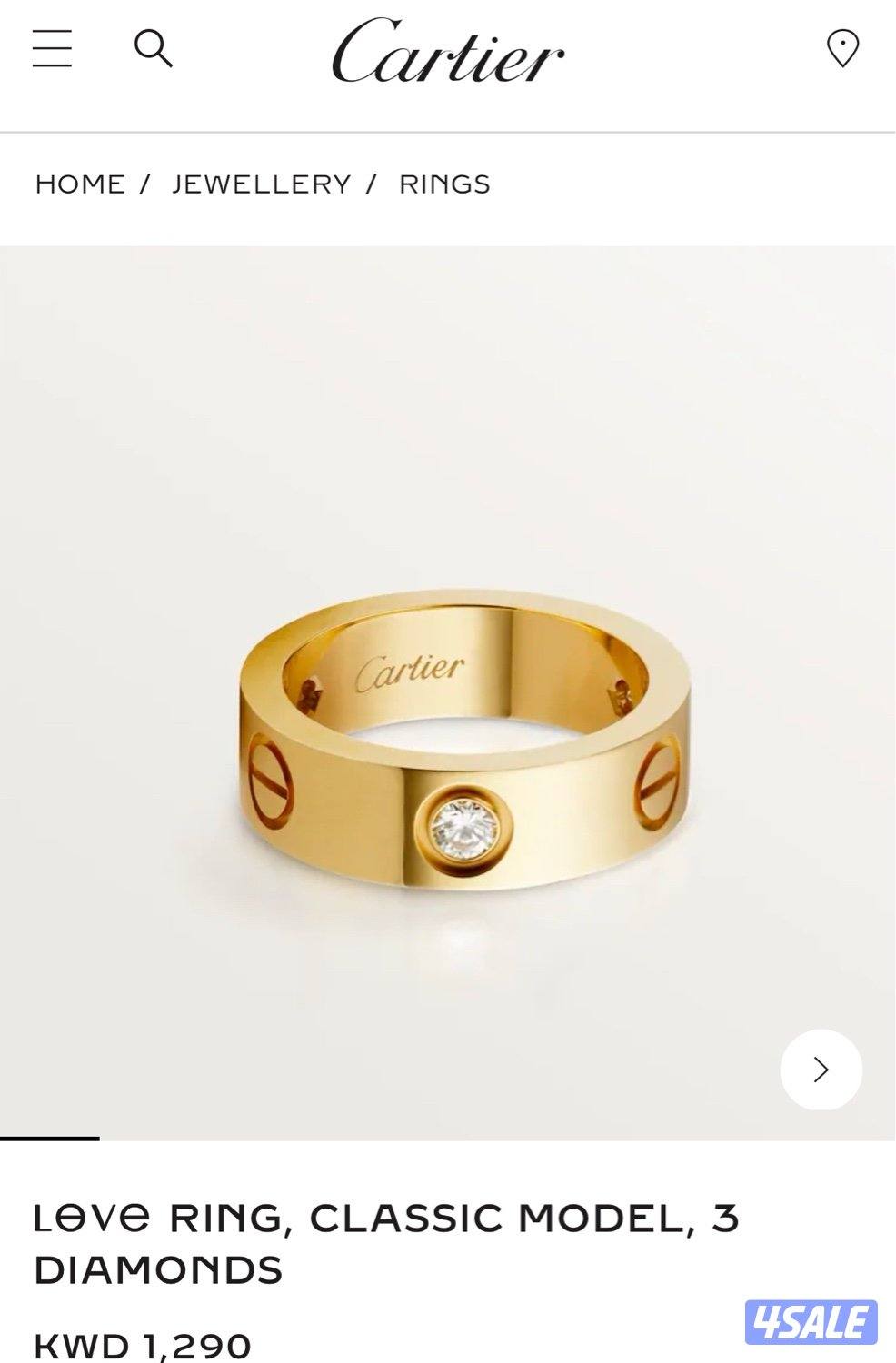Viewport: 896px width, 1363px height.
Task: Select RINGS from the breadcrumb trail
Action: tap(443, 184)
